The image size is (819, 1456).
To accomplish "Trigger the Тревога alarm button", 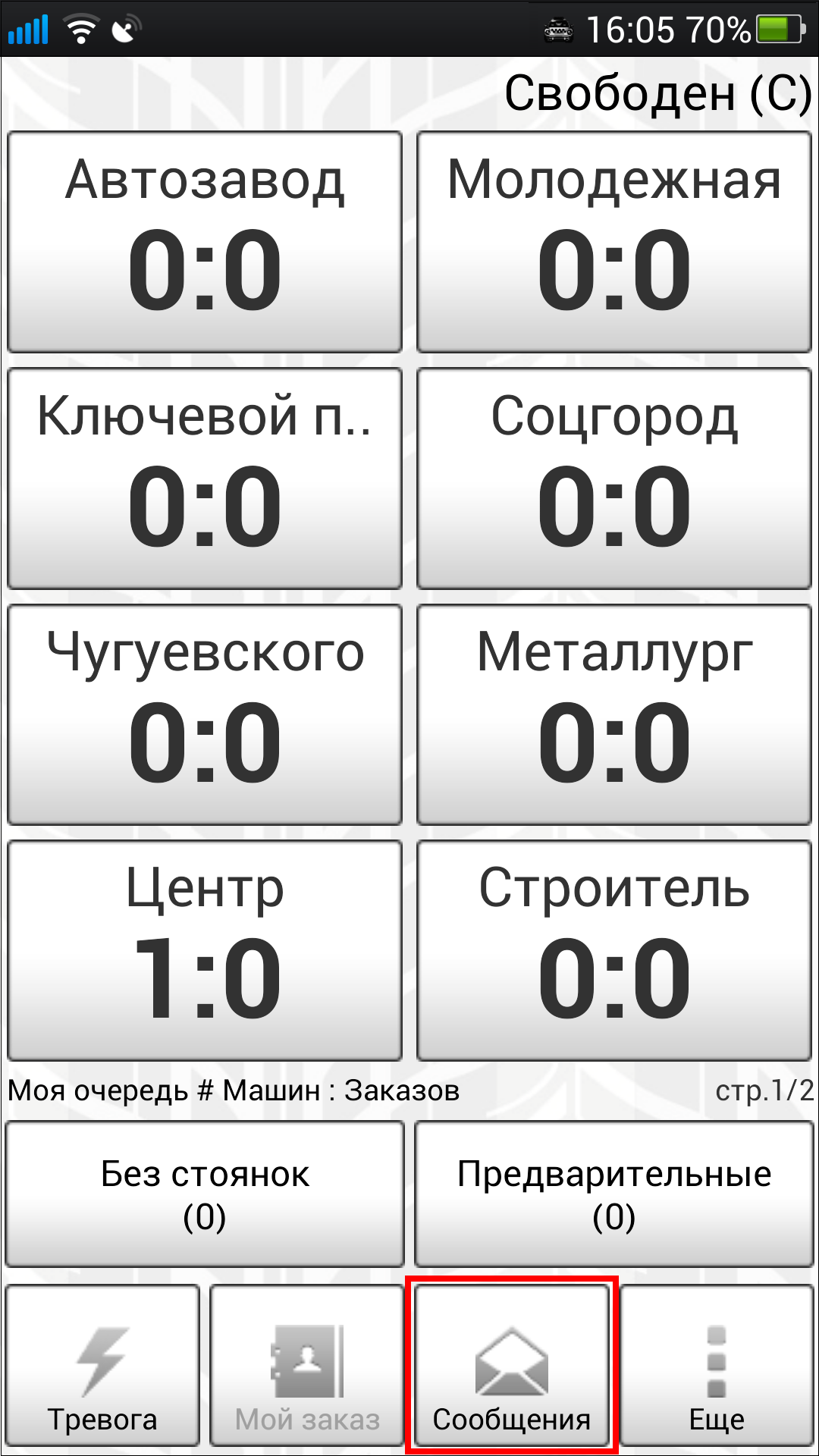I will point(102,1365).
